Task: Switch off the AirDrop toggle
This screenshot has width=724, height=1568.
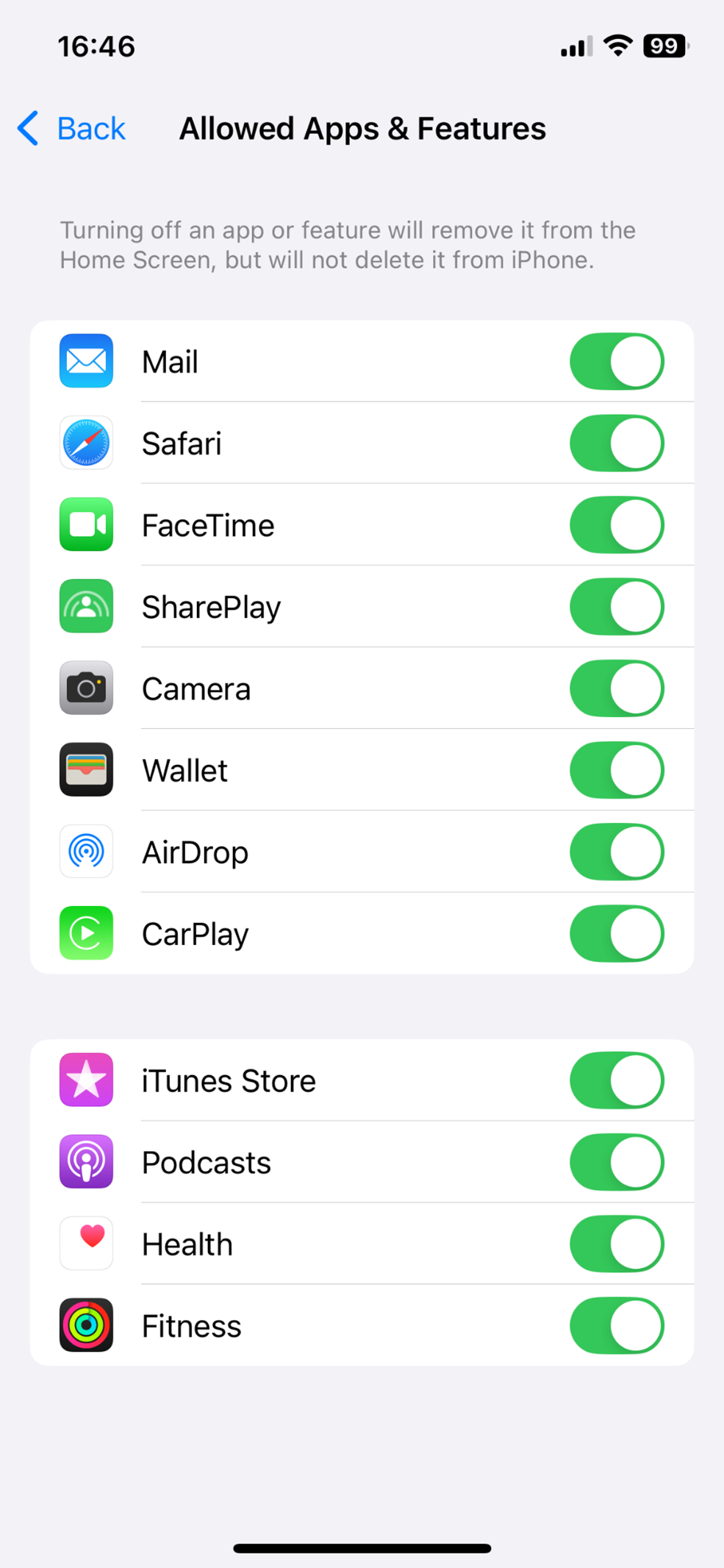Action: 616,852
